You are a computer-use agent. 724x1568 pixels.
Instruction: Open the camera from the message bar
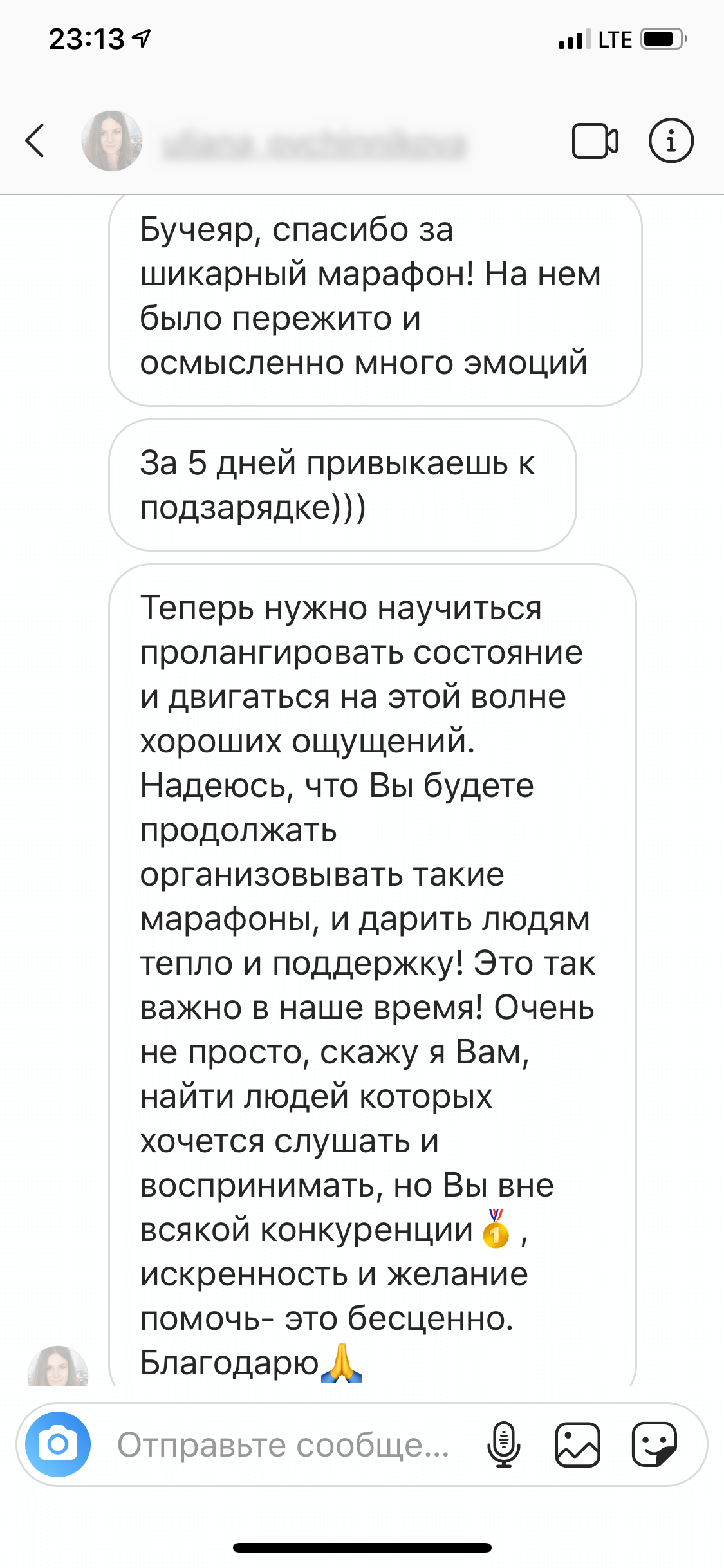(58, 1444)
